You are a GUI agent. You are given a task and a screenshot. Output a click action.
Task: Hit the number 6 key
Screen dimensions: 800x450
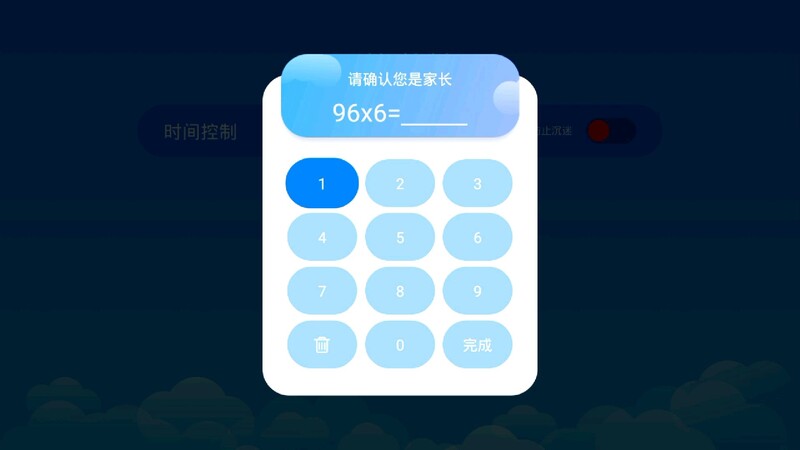pyautogui.click(x=477, y=237)
